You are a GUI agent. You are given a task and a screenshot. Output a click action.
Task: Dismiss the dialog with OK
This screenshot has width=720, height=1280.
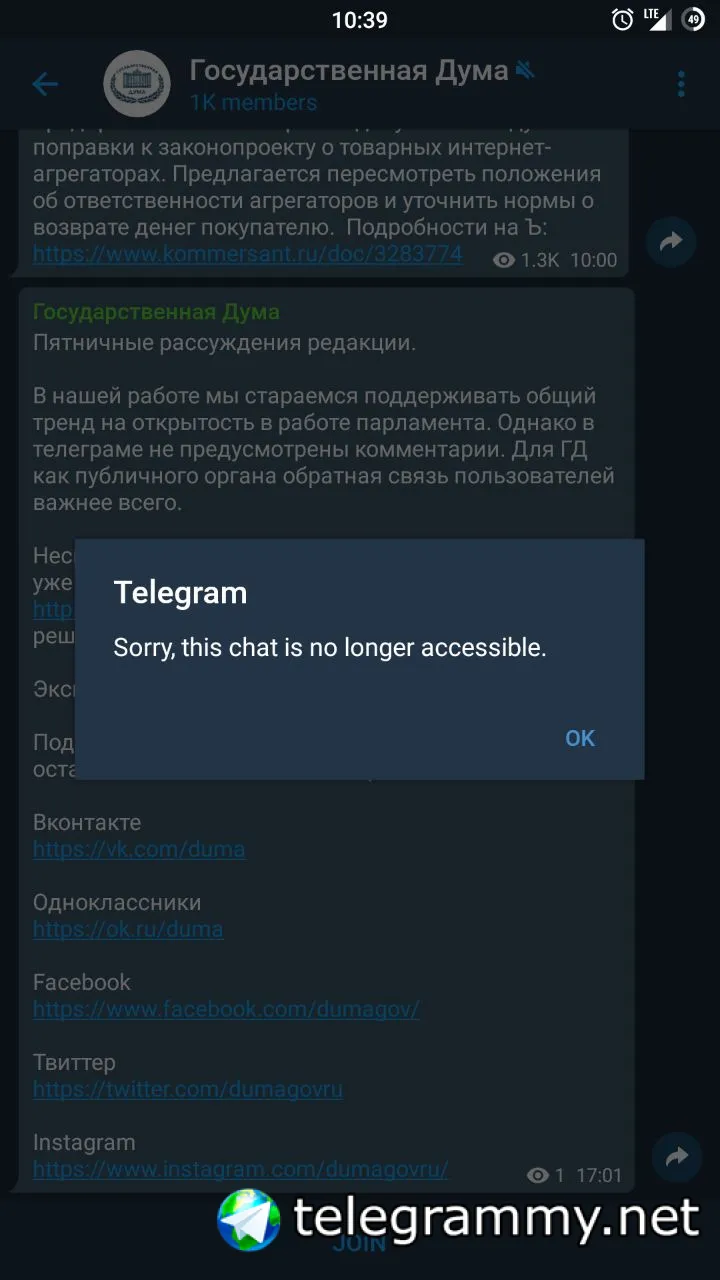[x=580, y=738]
